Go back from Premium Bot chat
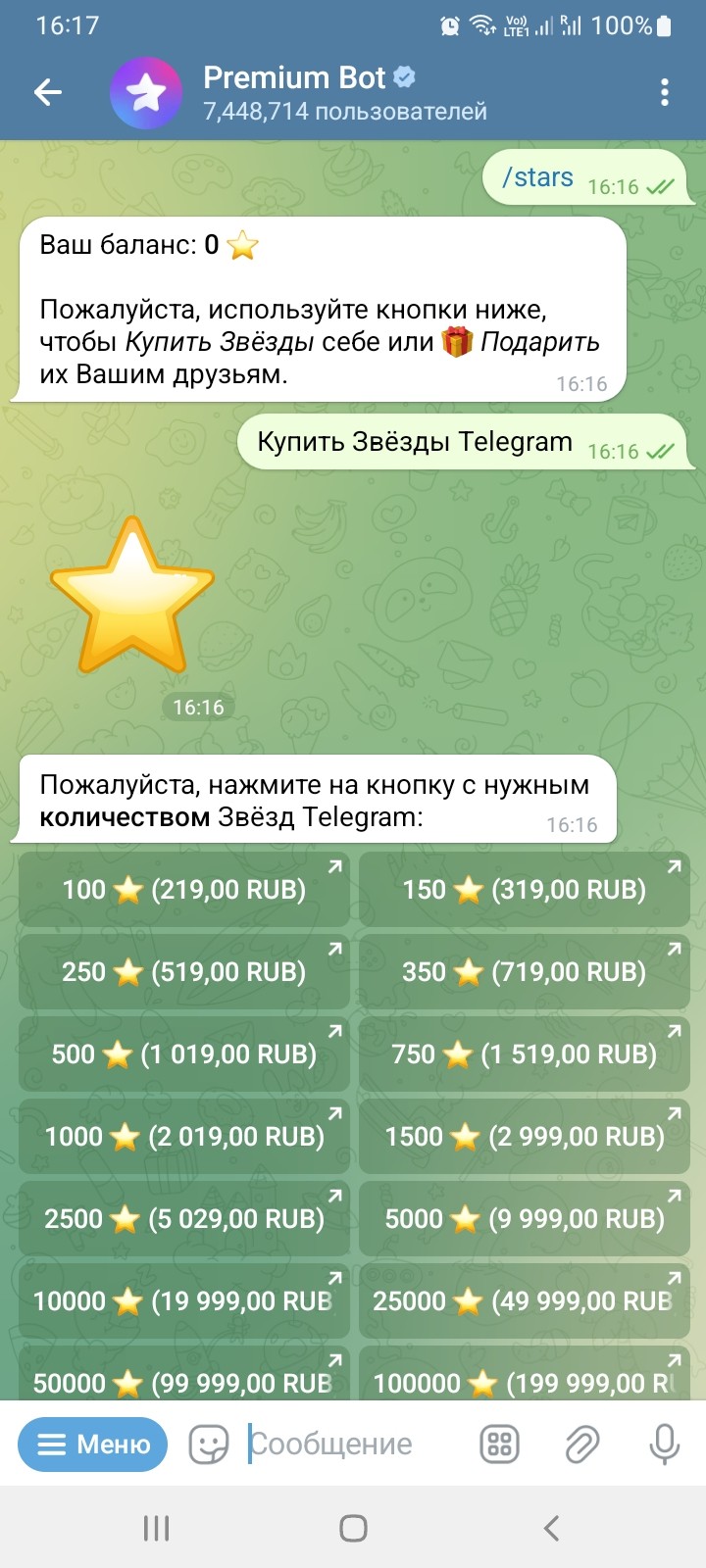The image size is (706, 1568). tap(47, 92)
